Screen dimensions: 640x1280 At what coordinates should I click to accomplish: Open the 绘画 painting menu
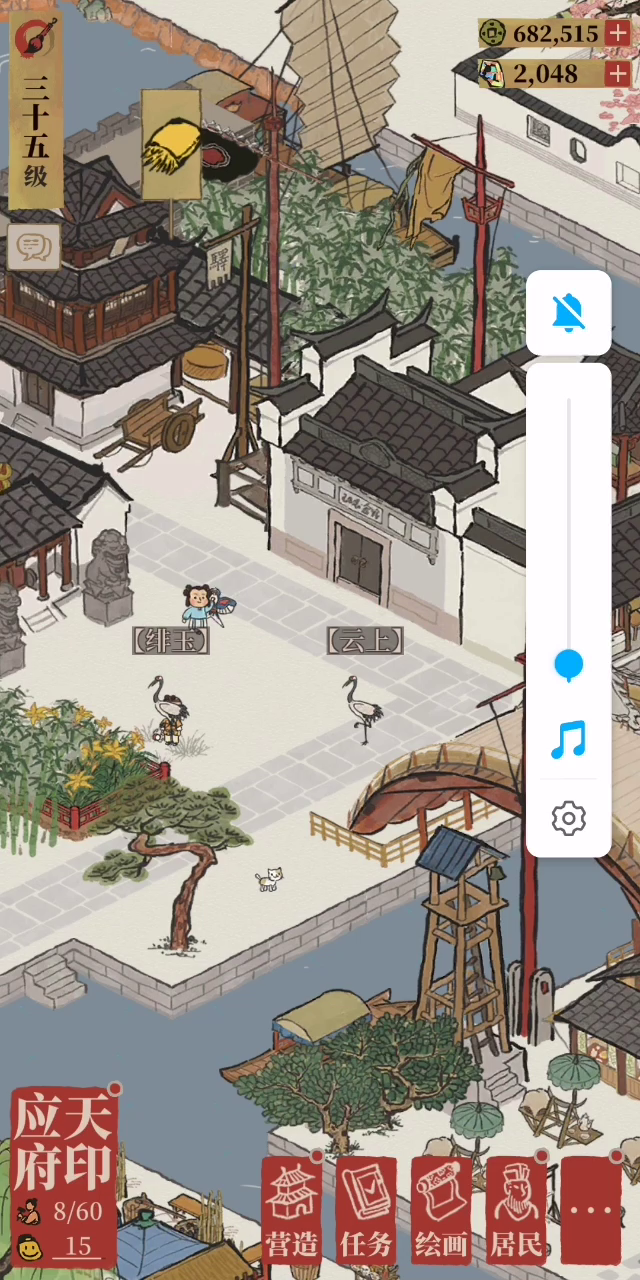[x=441, y=1210]
